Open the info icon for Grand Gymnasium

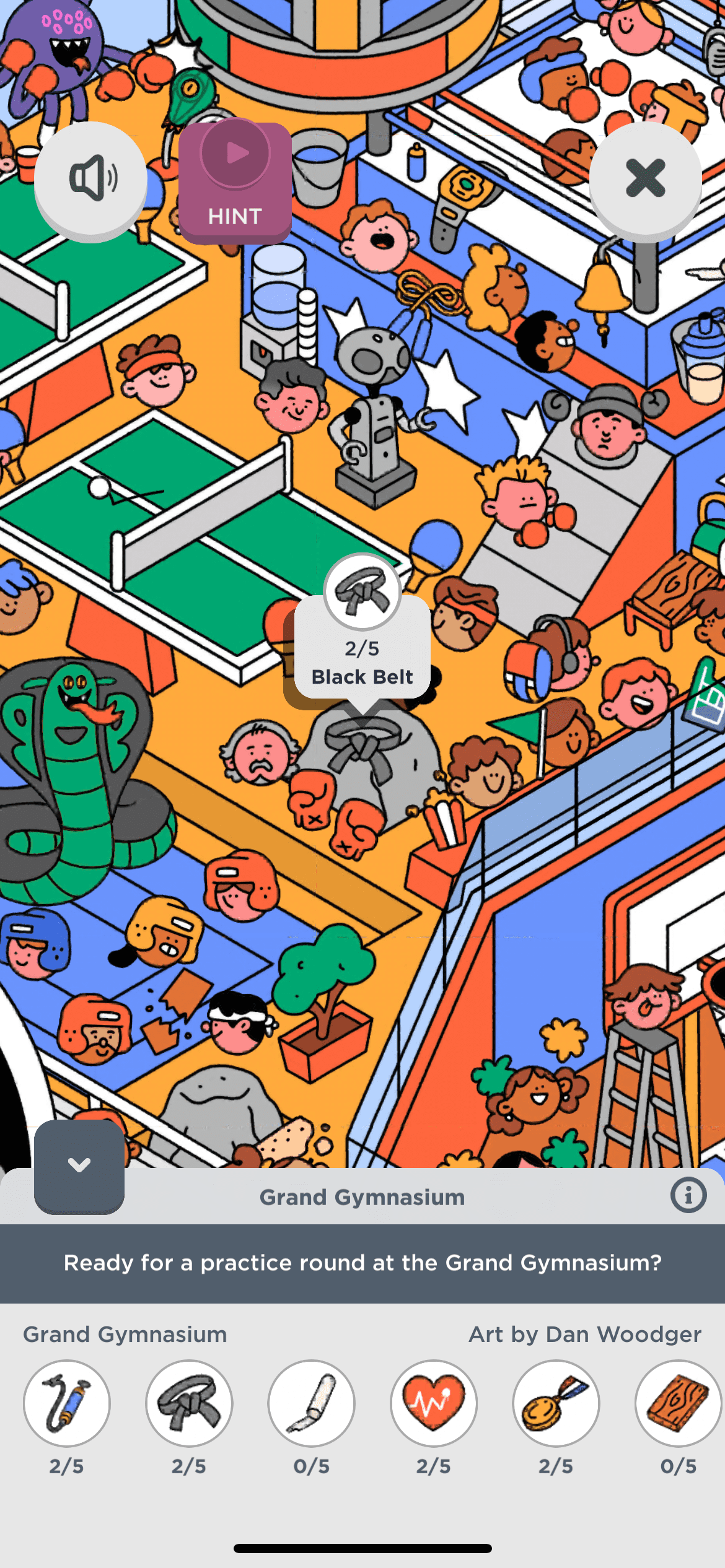[688, 1195]
